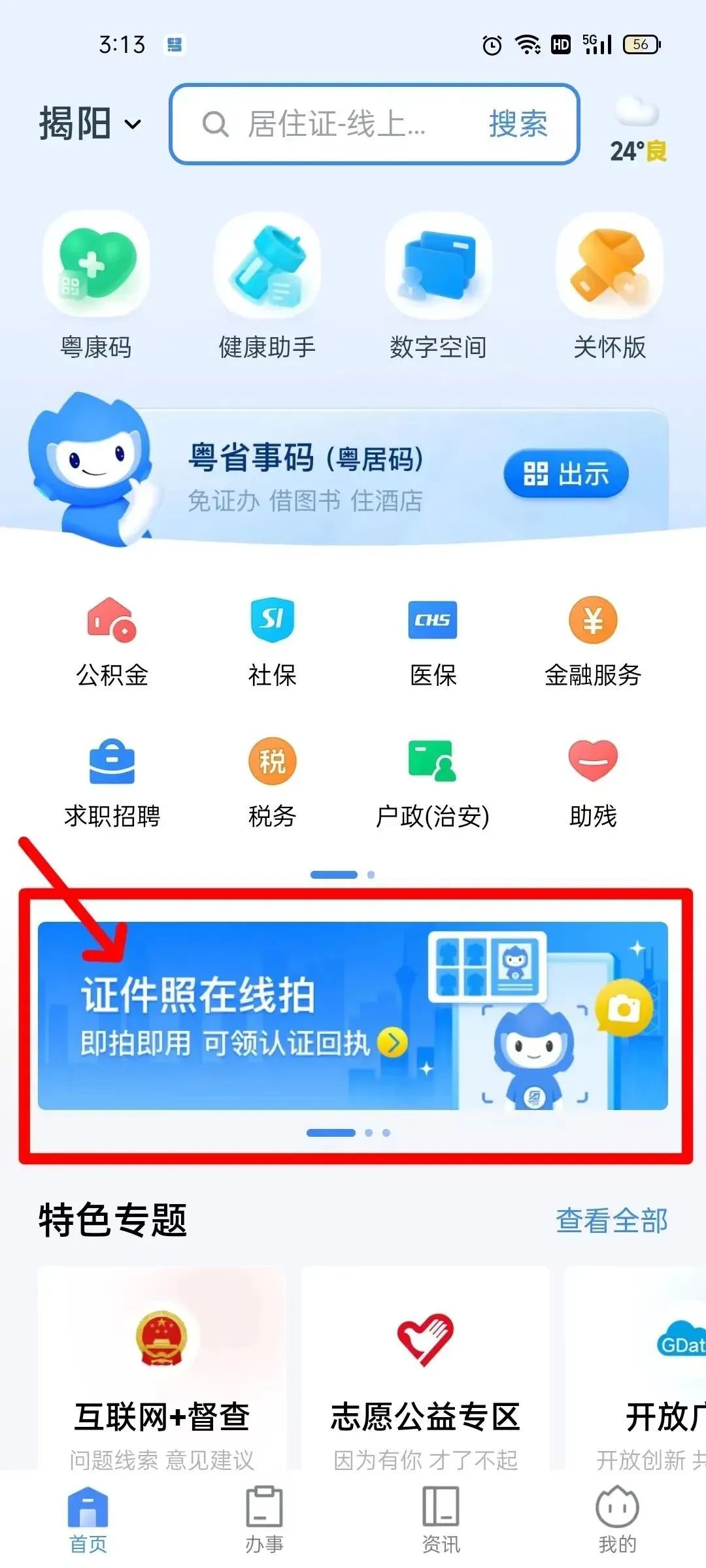Open 粤康码 health code
The width and height of the screenshot is (706, 1568).
96,287
